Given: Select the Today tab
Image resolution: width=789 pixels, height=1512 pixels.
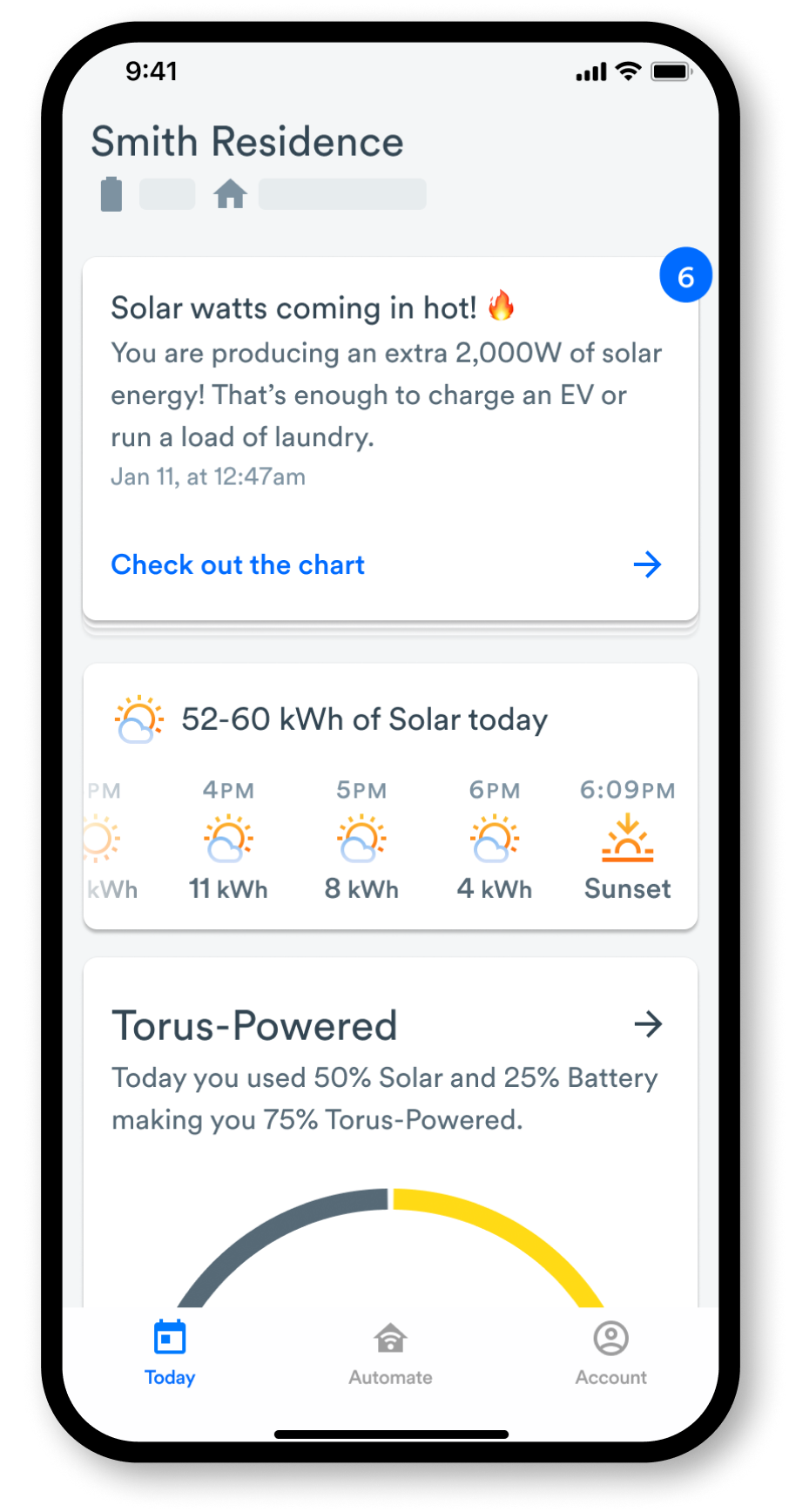Looking at the screenshot, I should (x=170, y=1353).
